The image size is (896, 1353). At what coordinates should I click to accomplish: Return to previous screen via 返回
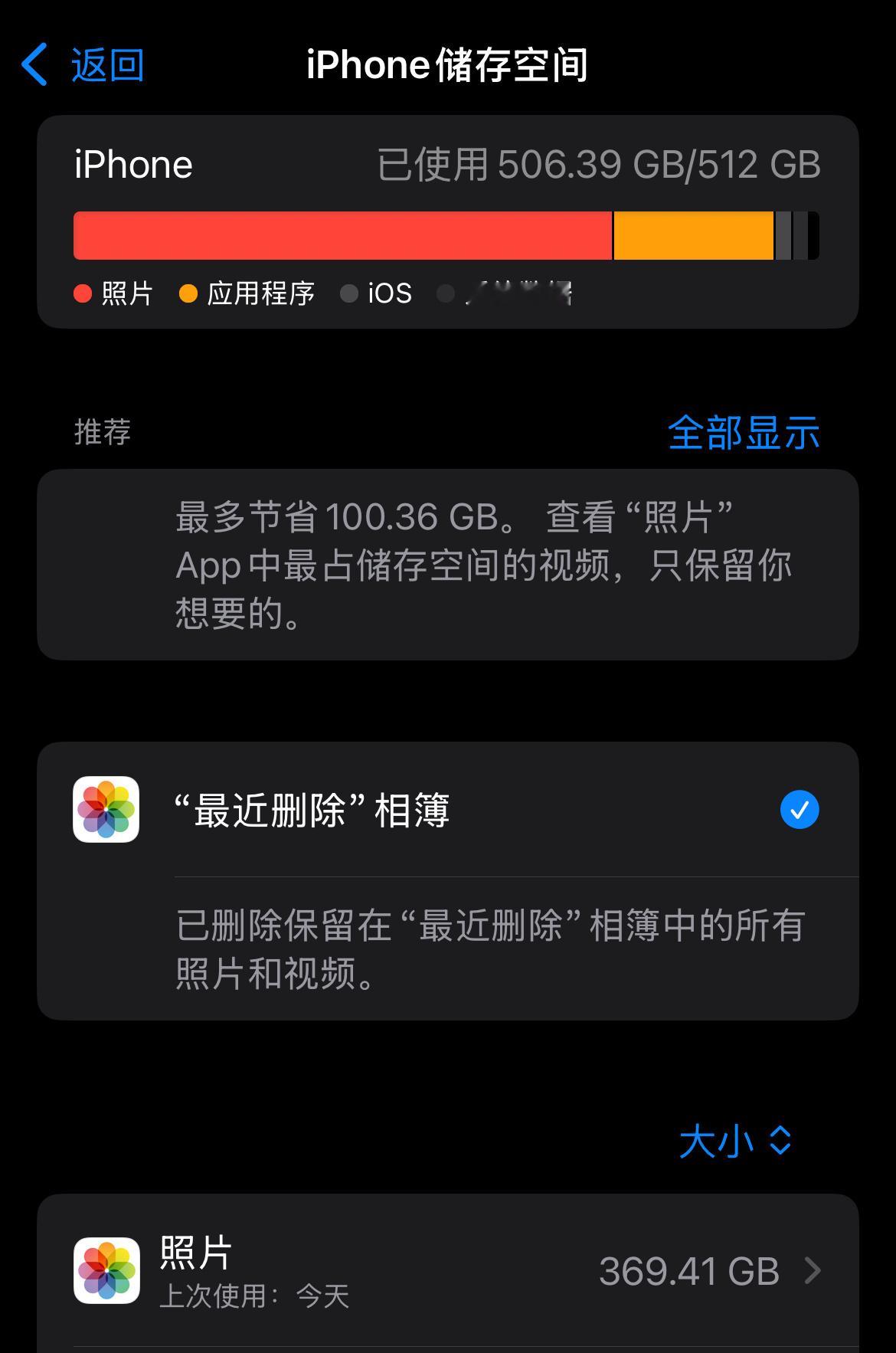tap(106, 65)
